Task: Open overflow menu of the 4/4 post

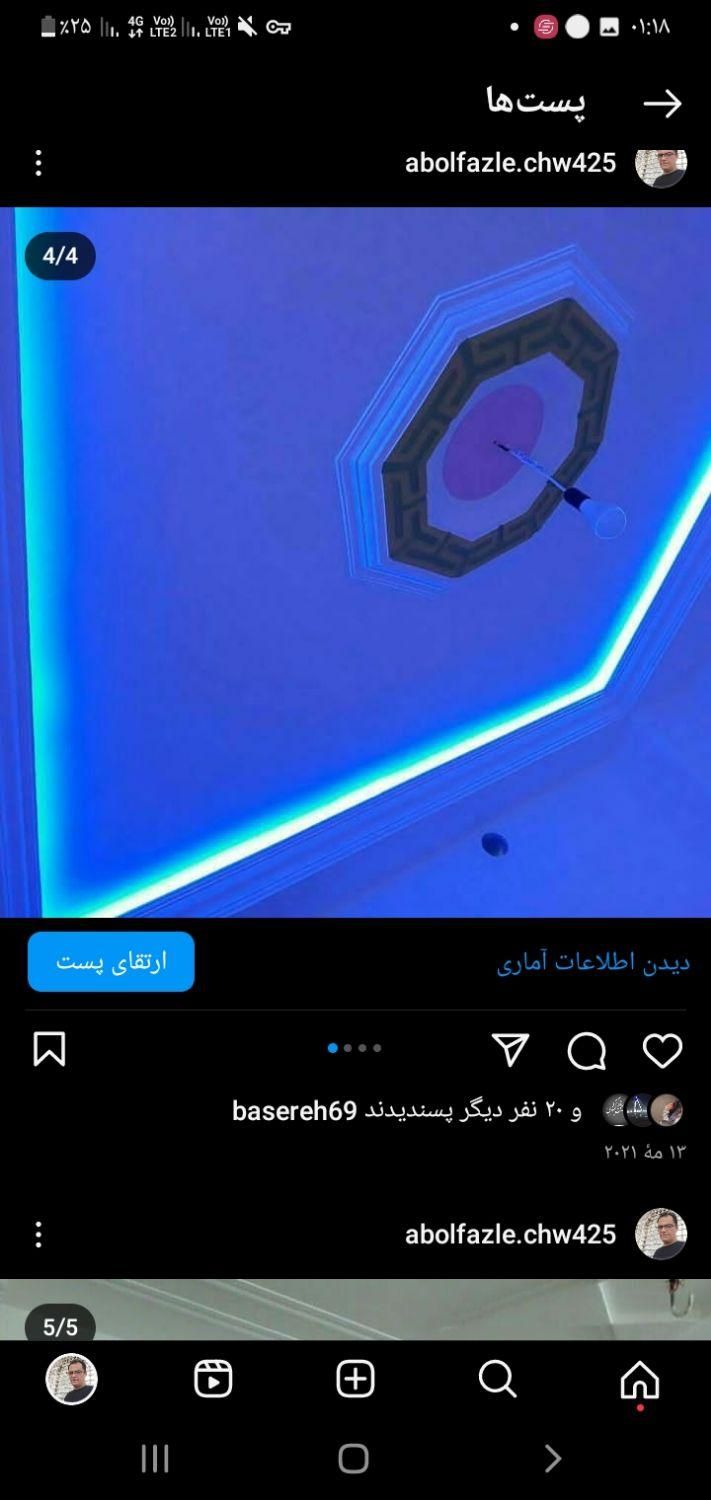Action: (x=38, y=163)
